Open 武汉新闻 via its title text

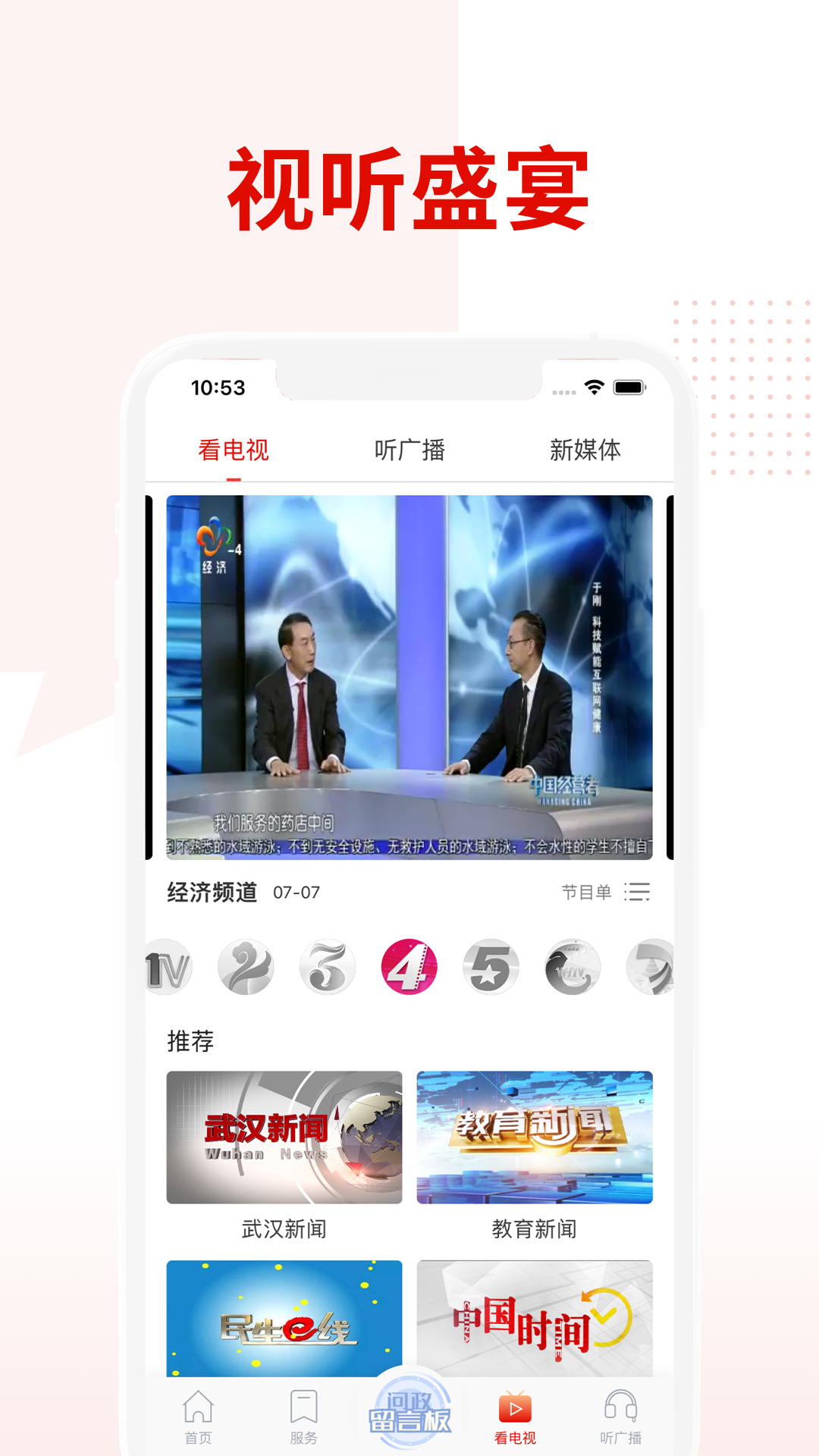(x=282, y=1226)
